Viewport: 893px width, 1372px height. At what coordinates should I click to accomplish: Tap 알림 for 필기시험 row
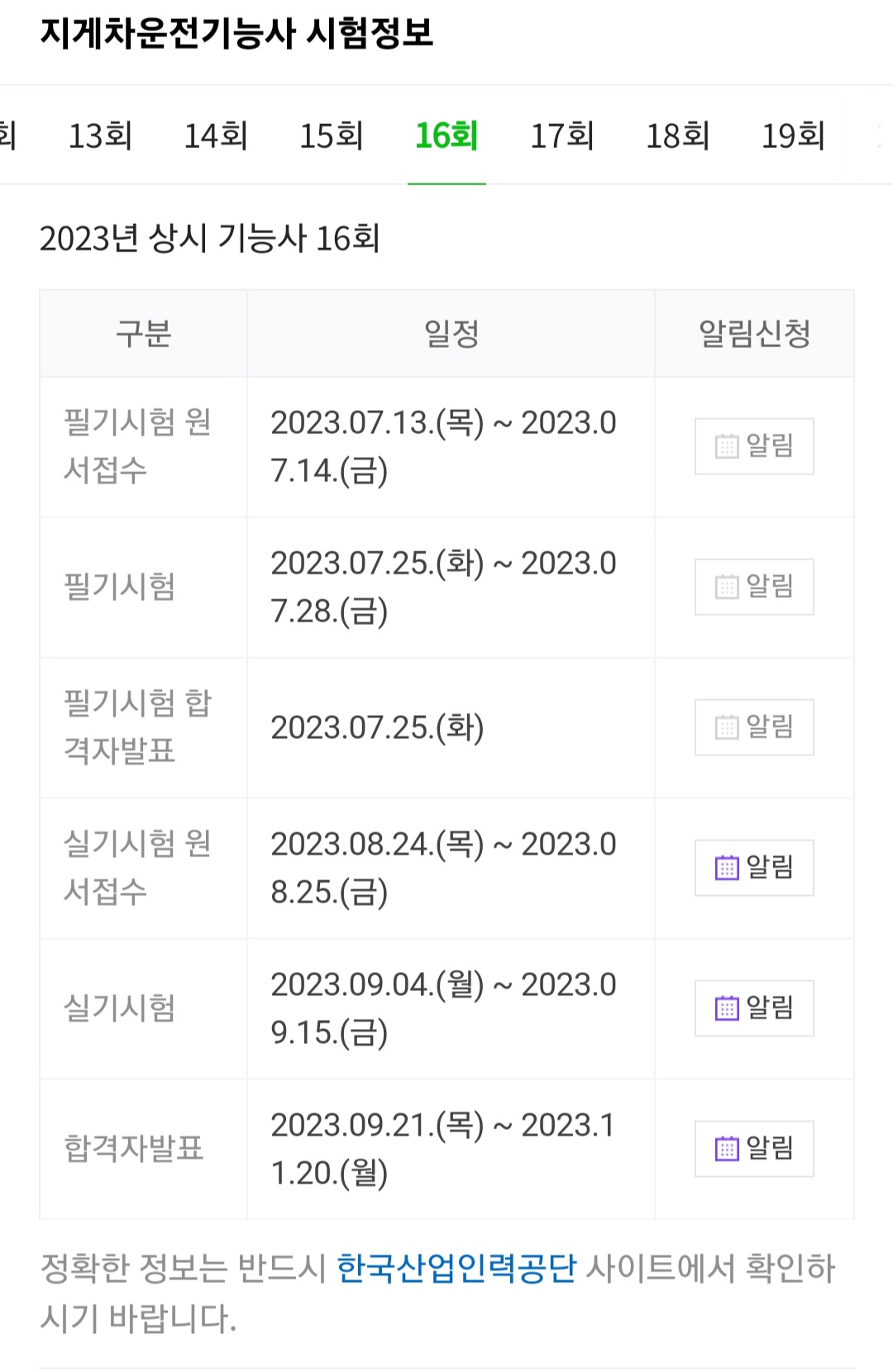(x=754, y=587)
